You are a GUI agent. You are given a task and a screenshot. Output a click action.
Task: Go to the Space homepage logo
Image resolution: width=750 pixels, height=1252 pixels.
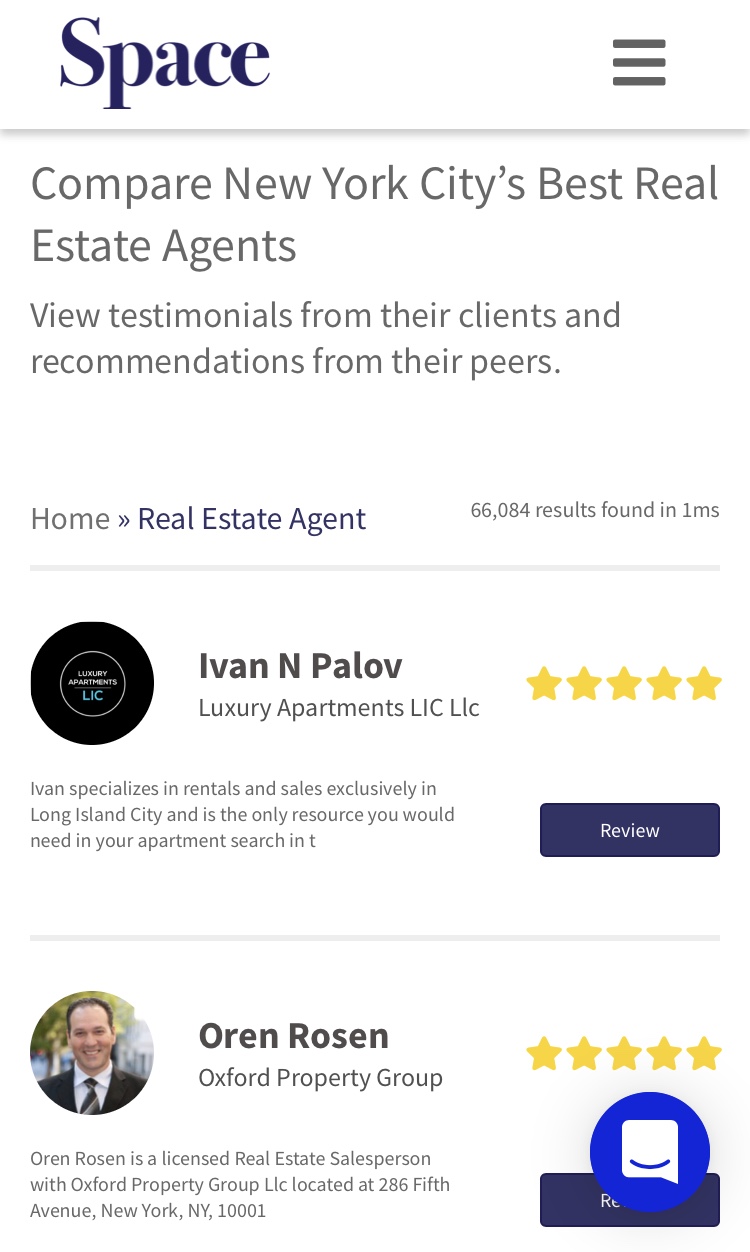tap(165, 62)
